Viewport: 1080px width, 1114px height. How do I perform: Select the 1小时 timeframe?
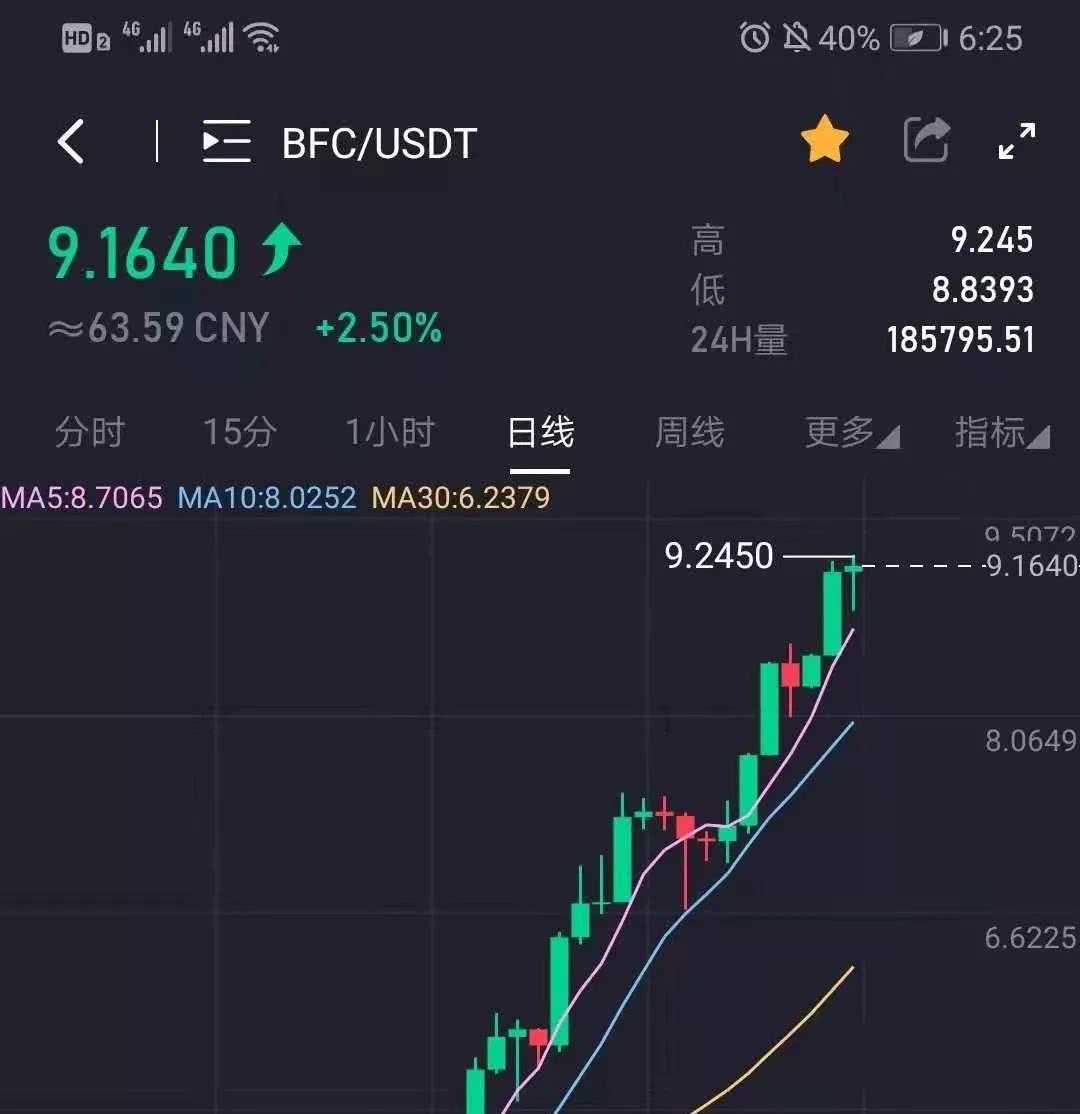click(x=389, y=433)
